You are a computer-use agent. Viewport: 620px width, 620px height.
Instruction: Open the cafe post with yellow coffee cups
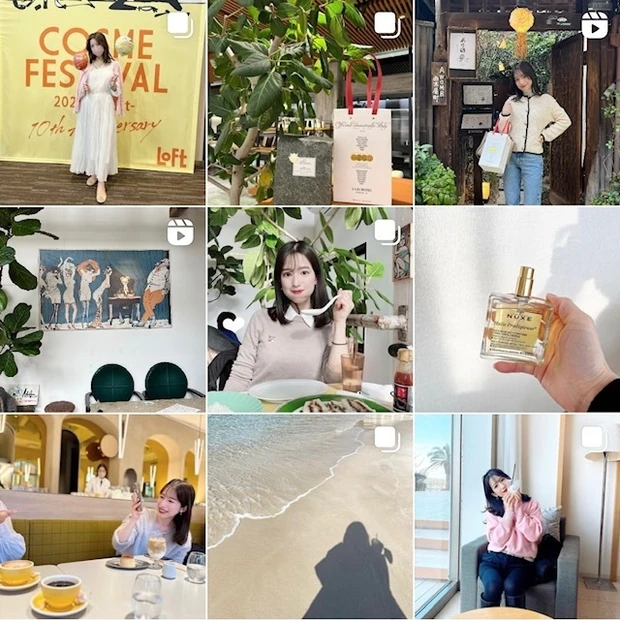(x=103, y=517)
